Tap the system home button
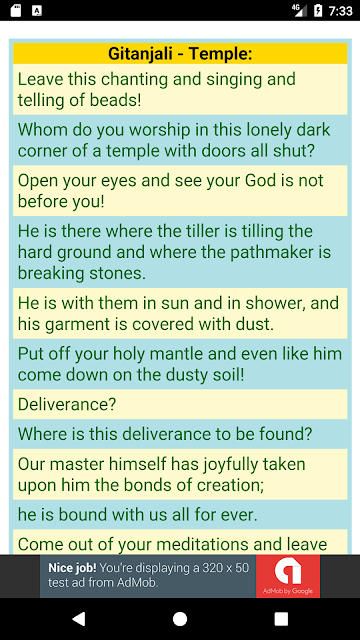Screen dimensions: 360x640 (180, 619)
